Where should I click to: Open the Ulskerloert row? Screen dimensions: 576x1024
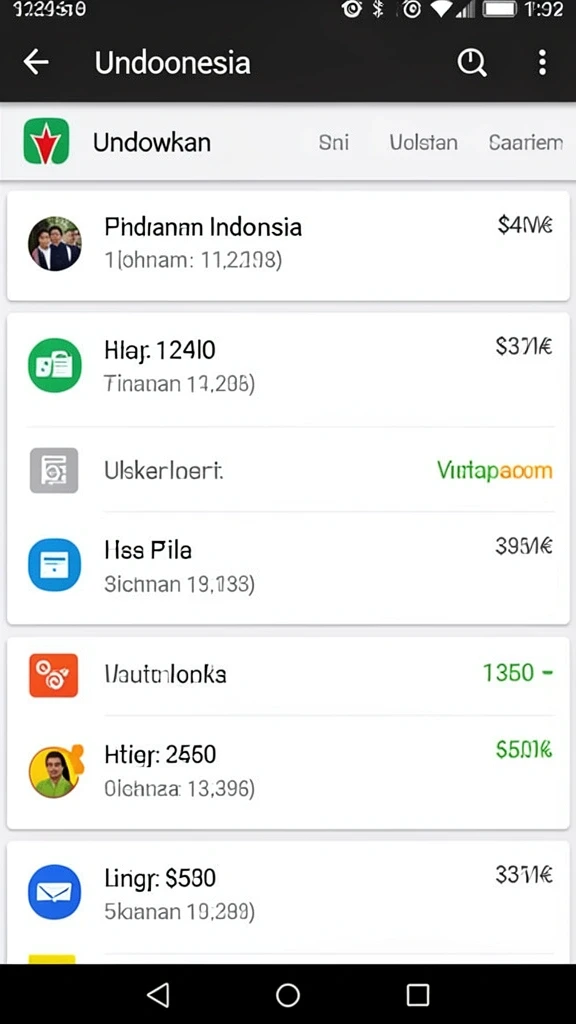[288, 470]
